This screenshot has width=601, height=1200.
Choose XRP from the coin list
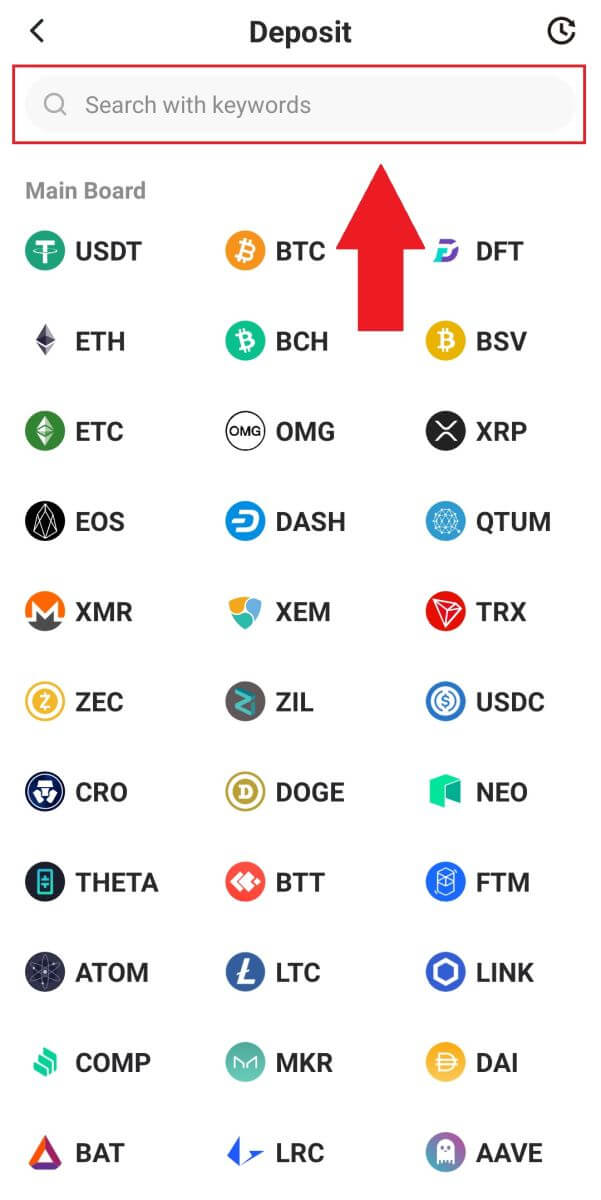476,432
